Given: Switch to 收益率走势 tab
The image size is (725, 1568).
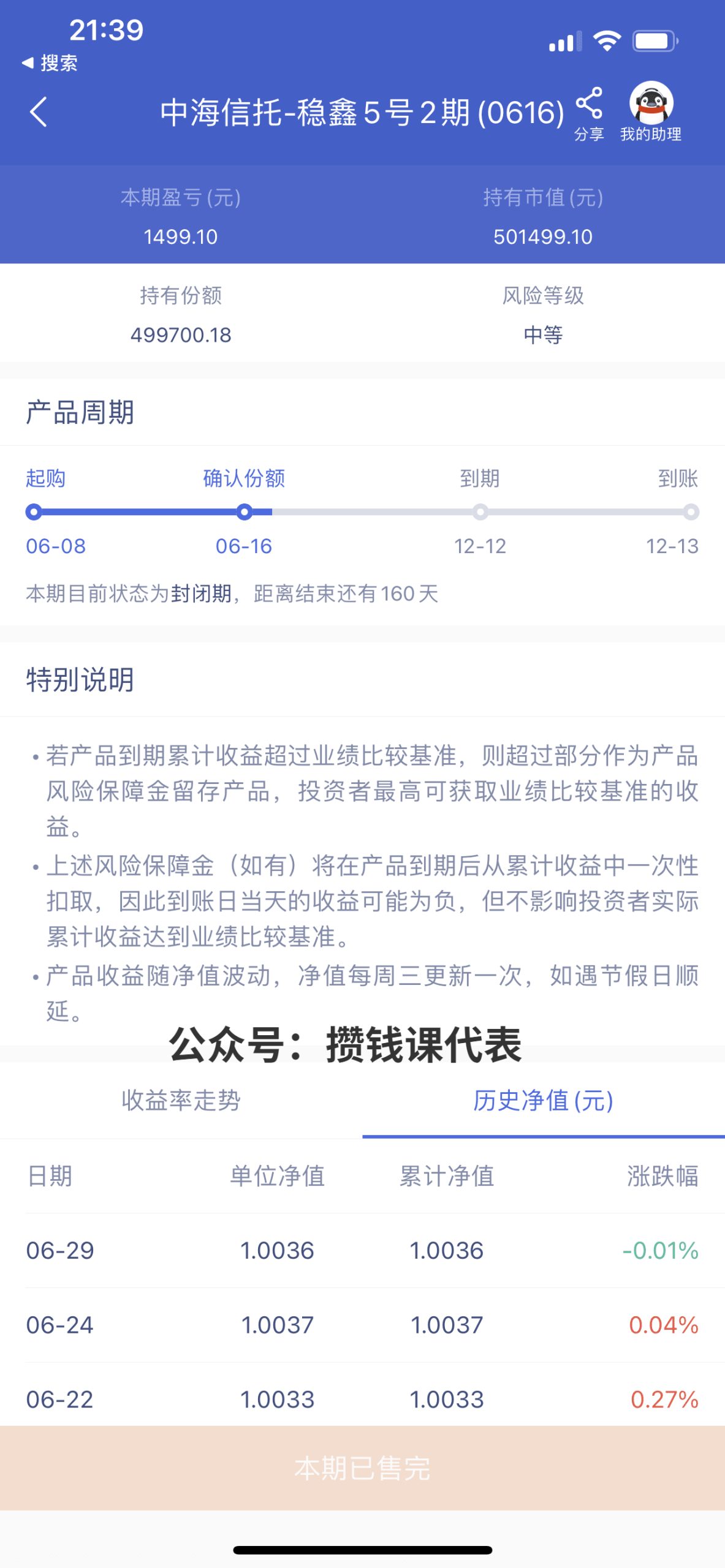Looking at the screenshot, I should (x=181, y=1101).
